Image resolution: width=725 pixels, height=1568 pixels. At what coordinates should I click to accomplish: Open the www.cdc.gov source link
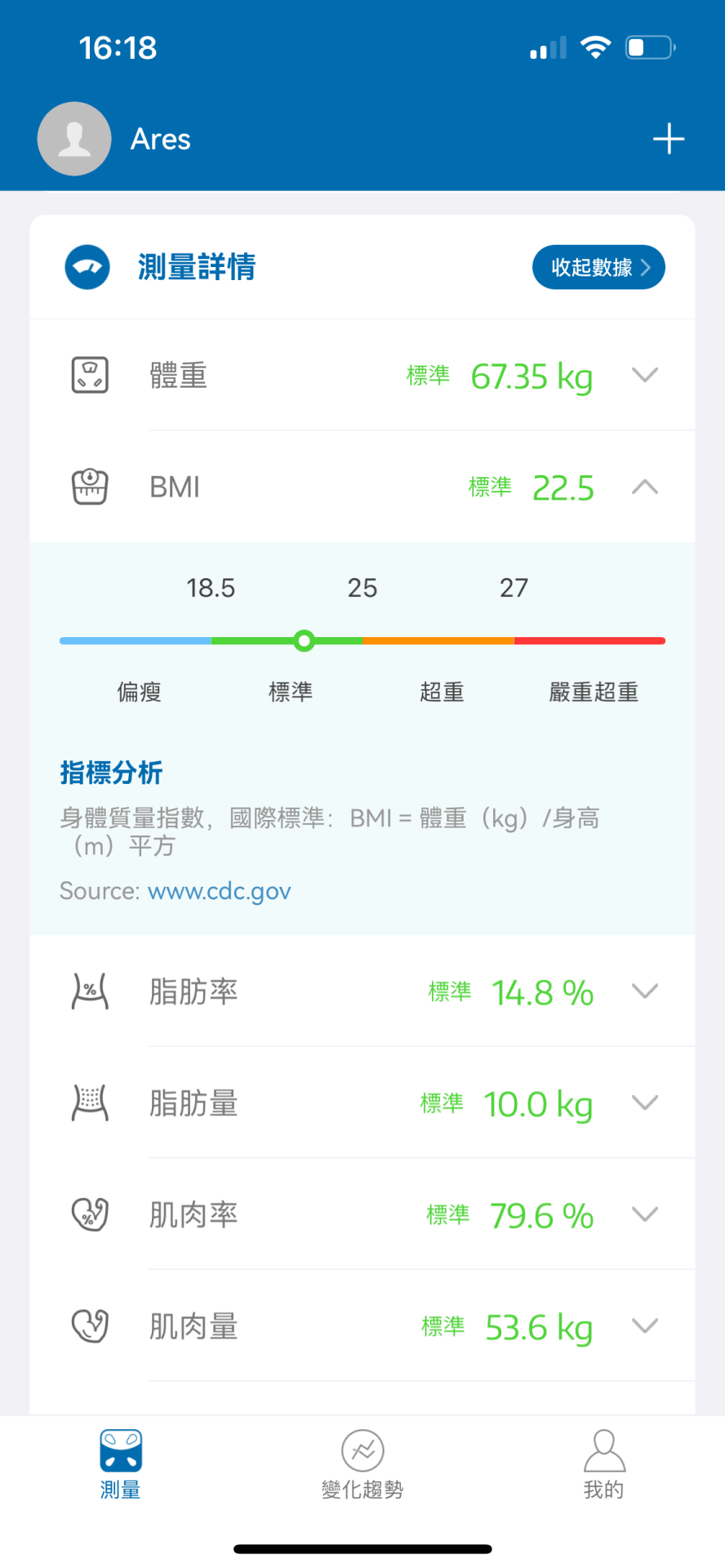[219, 891]
